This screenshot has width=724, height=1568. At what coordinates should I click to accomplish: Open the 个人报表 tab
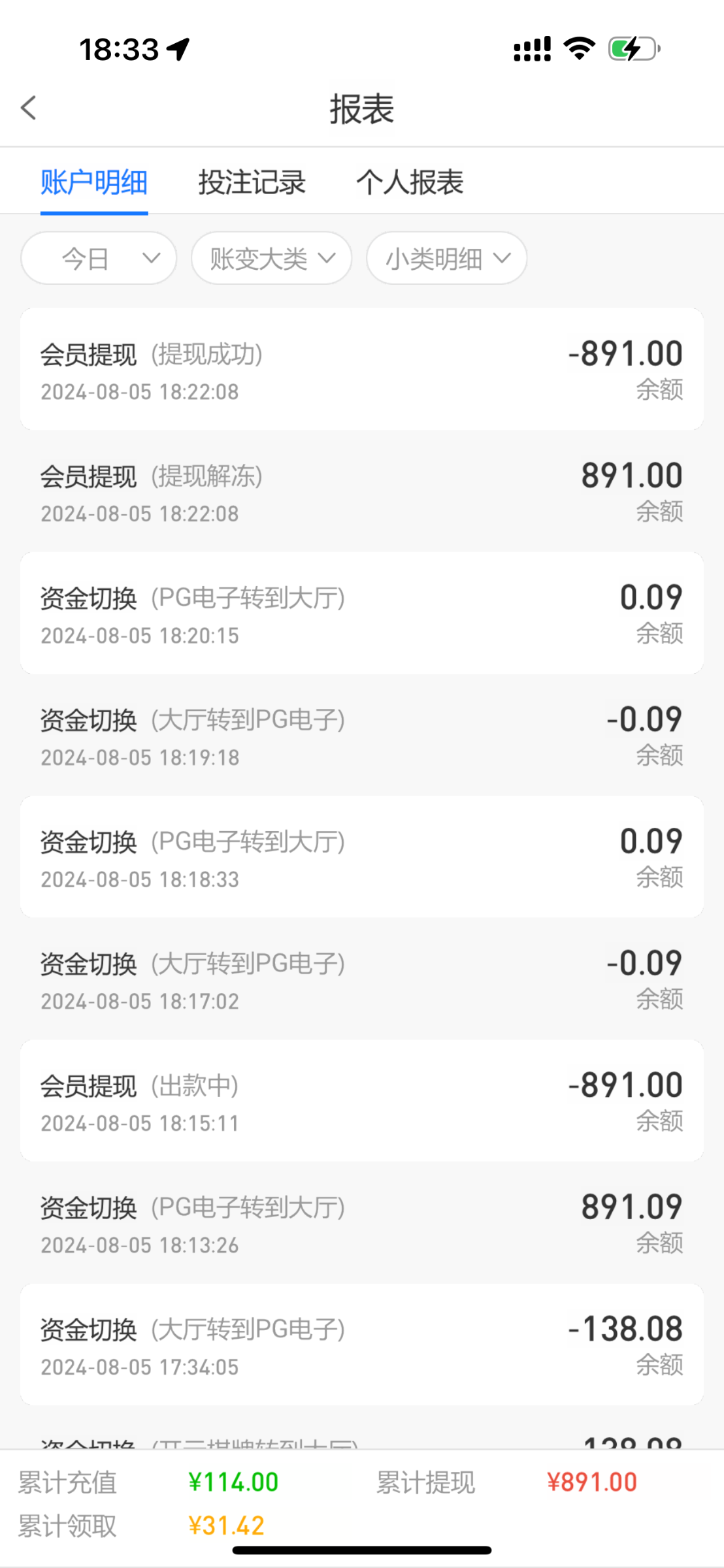[410, 182]
